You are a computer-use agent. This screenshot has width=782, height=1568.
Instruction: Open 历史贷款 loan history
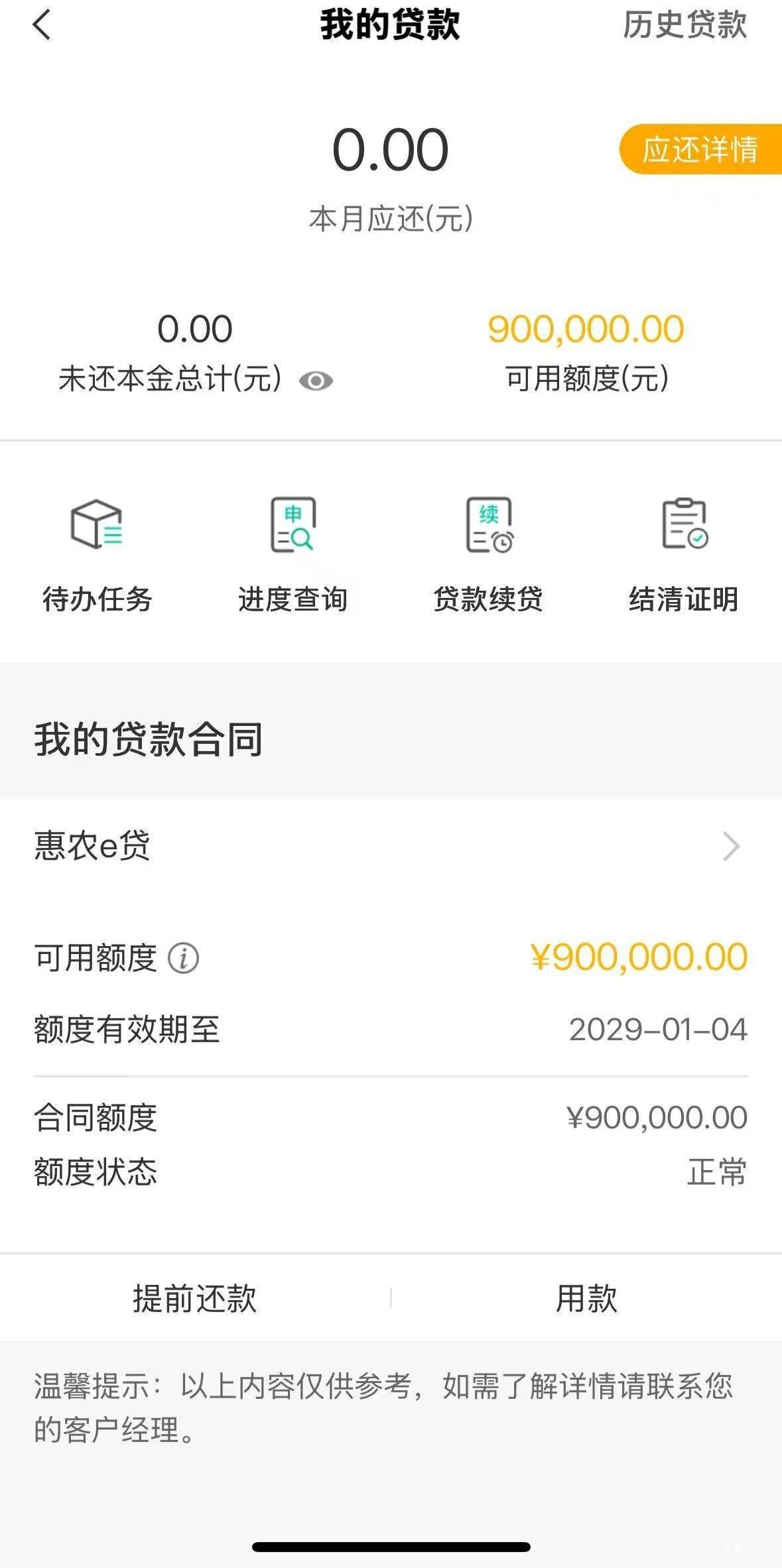(x=684, y=25)
